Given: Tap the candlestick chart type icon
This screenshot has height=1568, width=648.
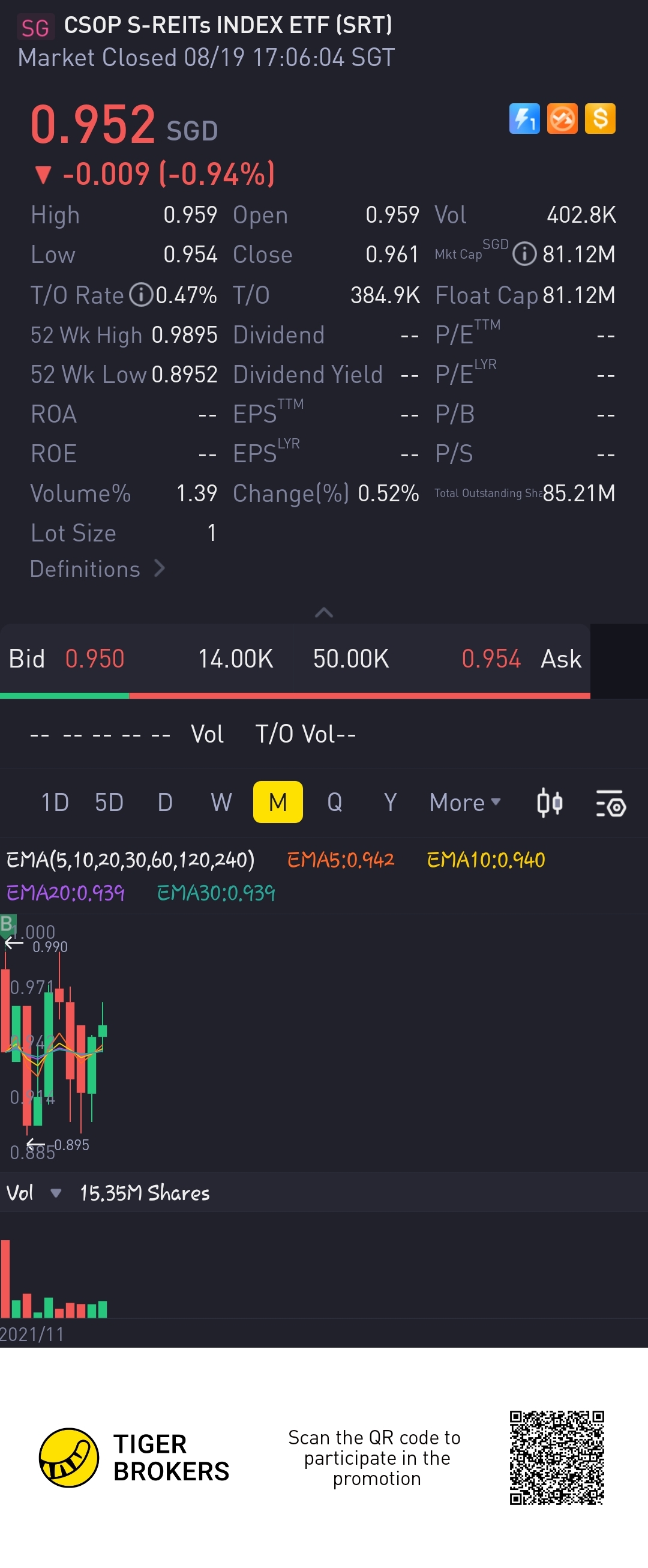Looking at the screenshot, I should point(550,803).
